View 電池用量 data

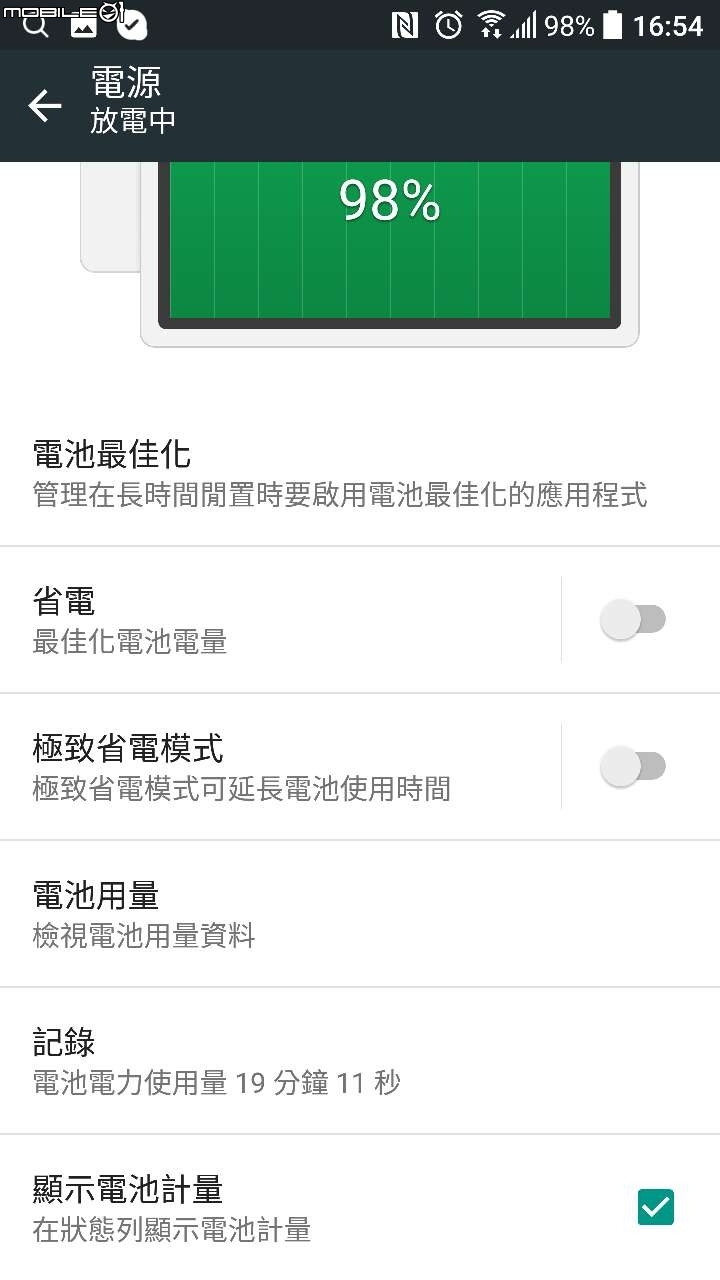pos(360,914)
